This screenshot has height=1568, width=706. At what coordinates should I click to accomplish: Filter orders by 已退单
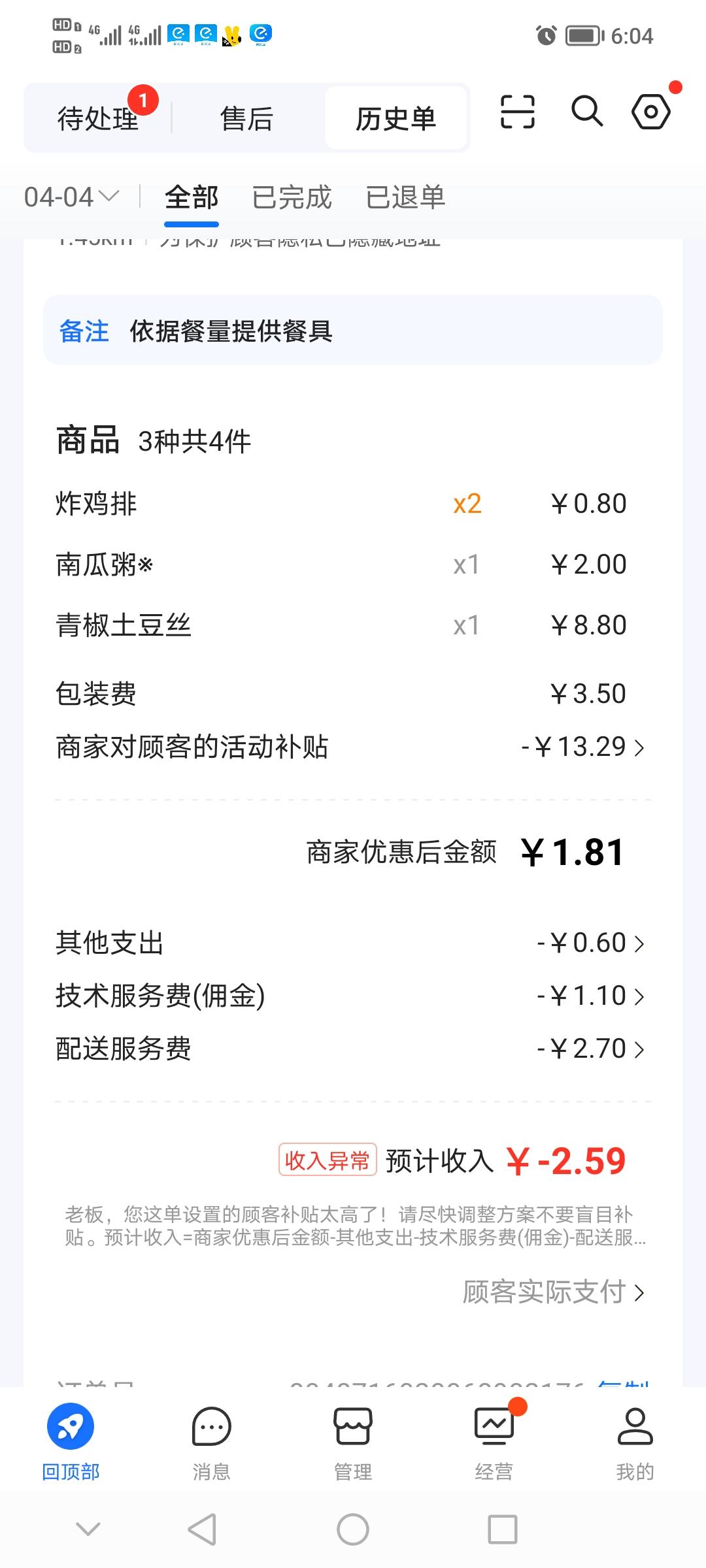(x=405, y=197)
